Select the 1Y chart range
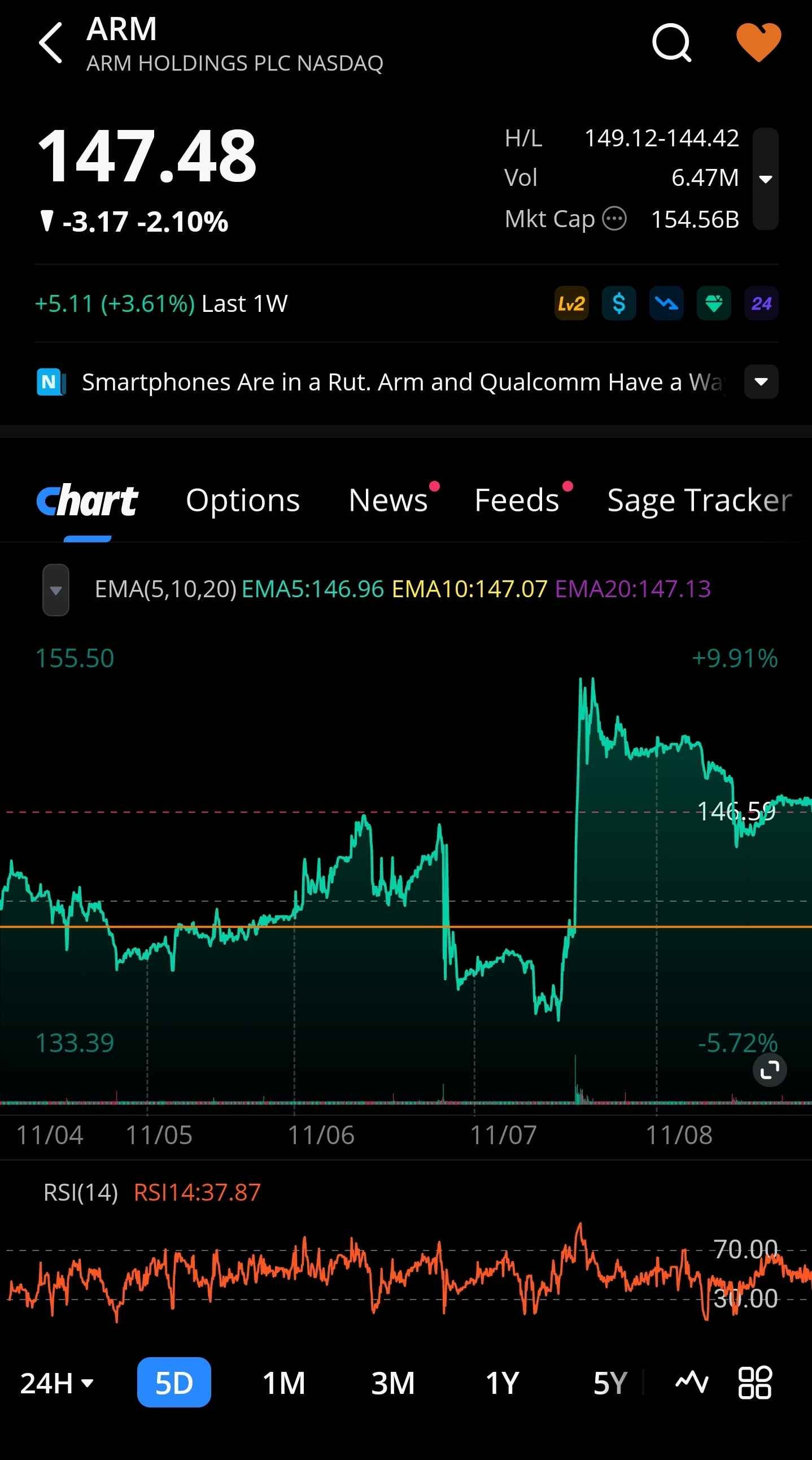812x1460 pixels. pyautogui.click(x=502, y=1383)
